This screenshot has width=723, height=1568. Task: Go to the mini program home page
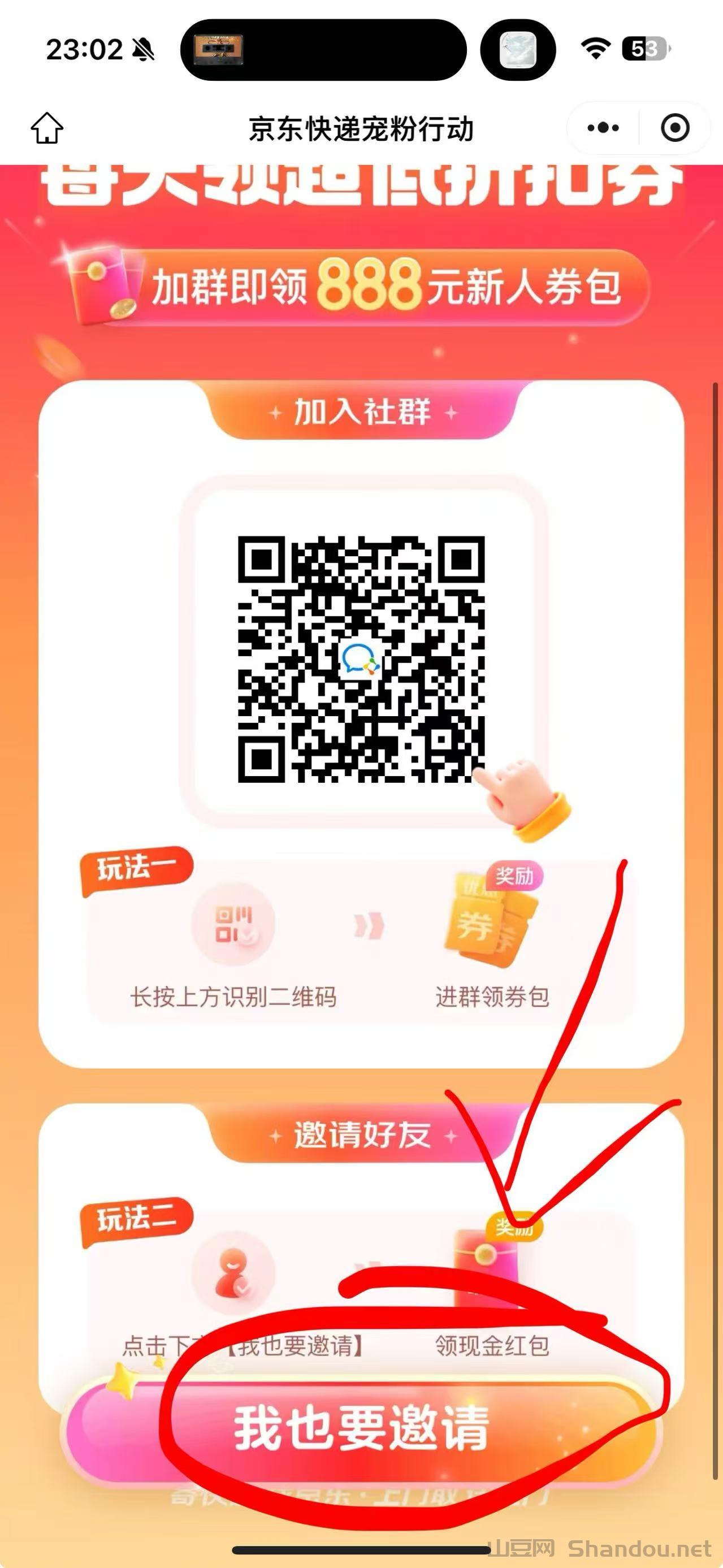47,128
